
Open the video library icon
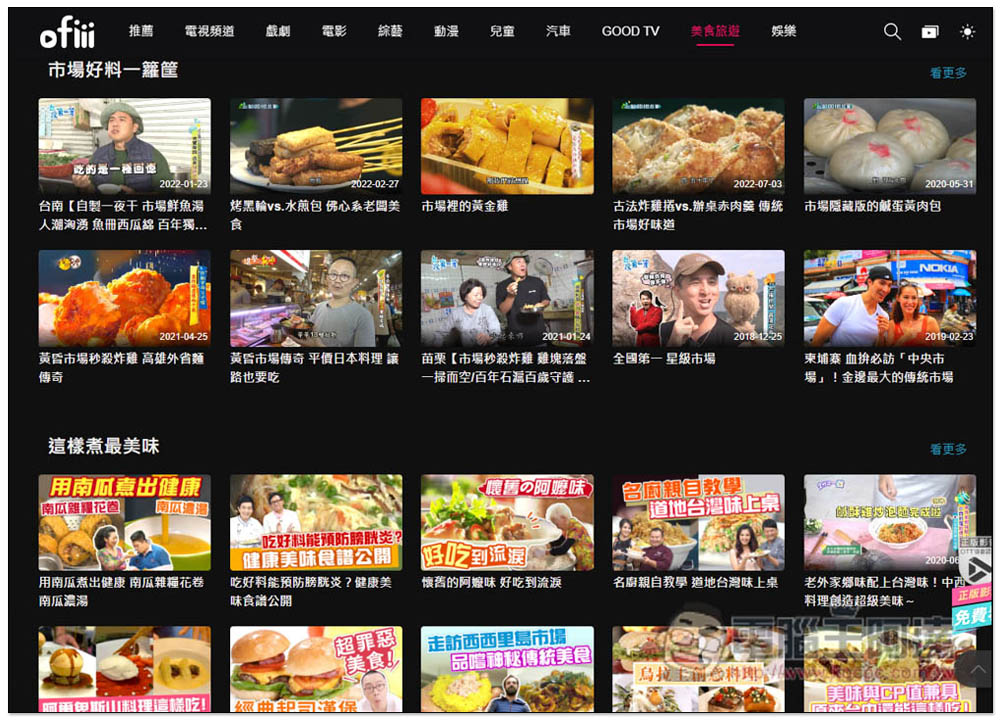pyautogui.click(x=930, y=32)
